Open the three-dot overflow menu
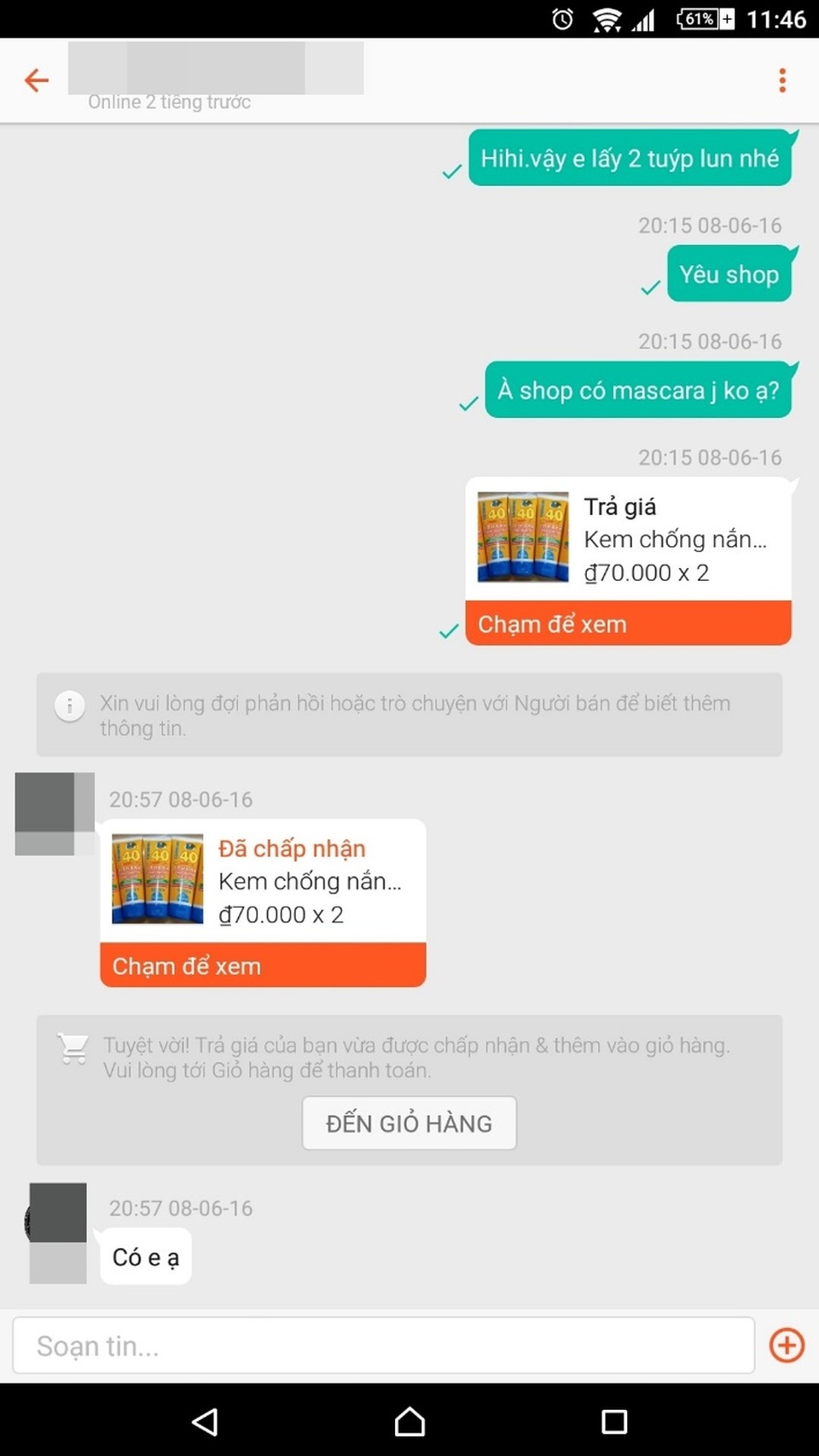This screenshot has width=819, height=1456. pos(781,80)
